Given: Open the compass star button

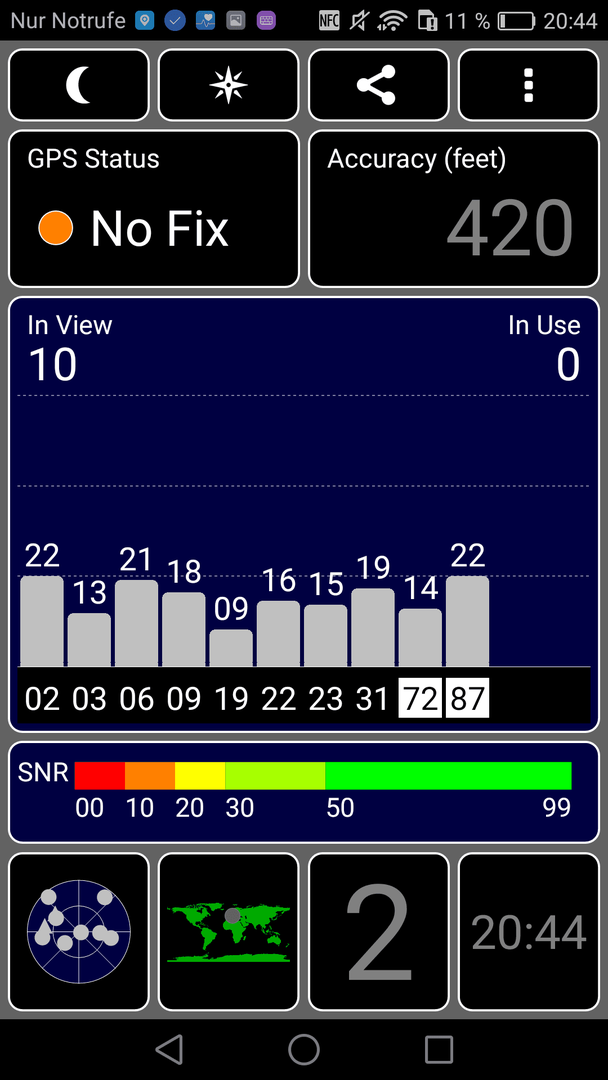Looking at the screenshot, I should 229,85.
